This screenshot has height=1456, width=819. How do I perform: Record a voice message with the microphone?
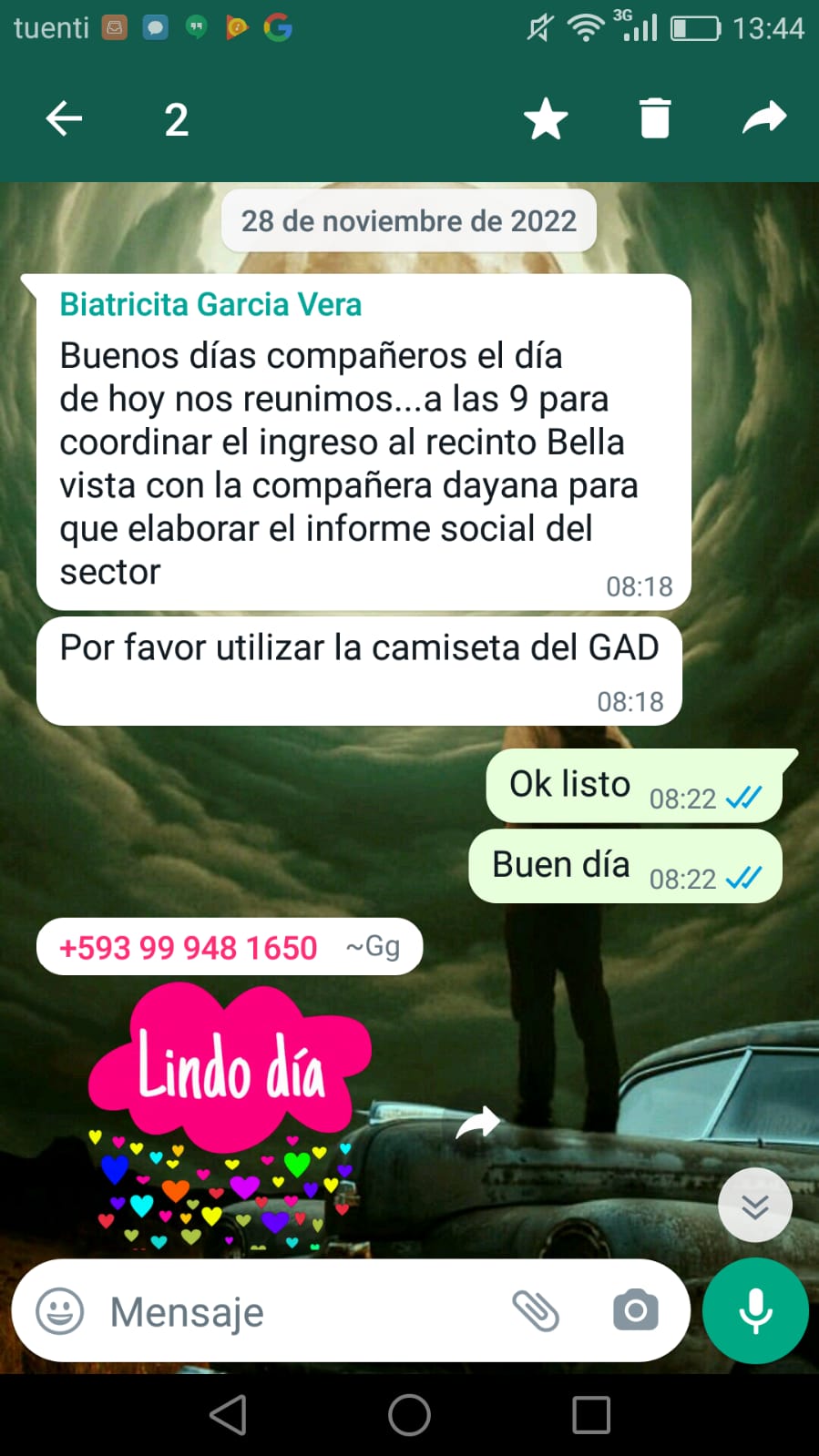tap(755, 1311)
